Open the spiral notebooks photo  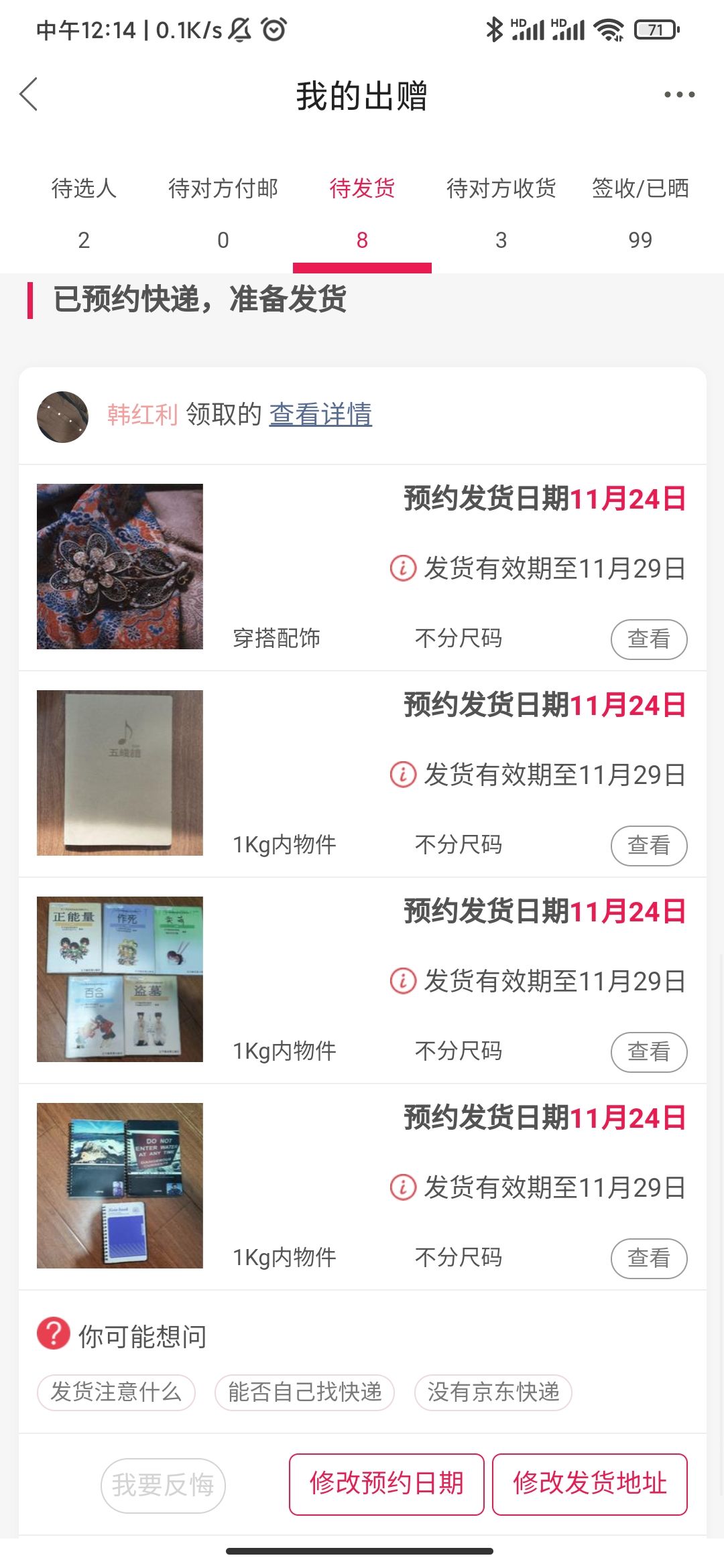120,1185
